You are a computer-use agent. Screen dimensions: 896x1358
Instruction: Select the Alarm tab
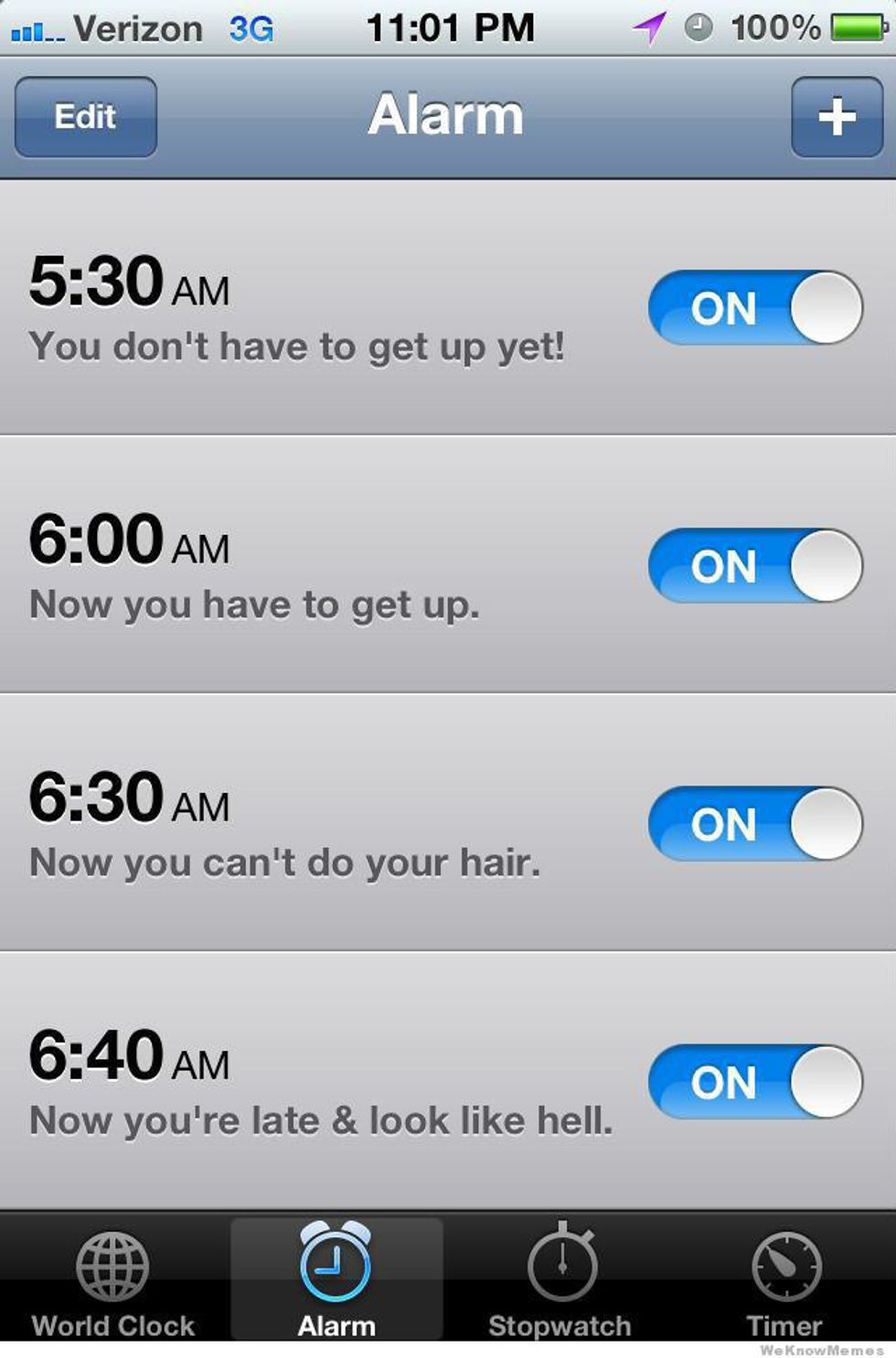pos(336,1280)
